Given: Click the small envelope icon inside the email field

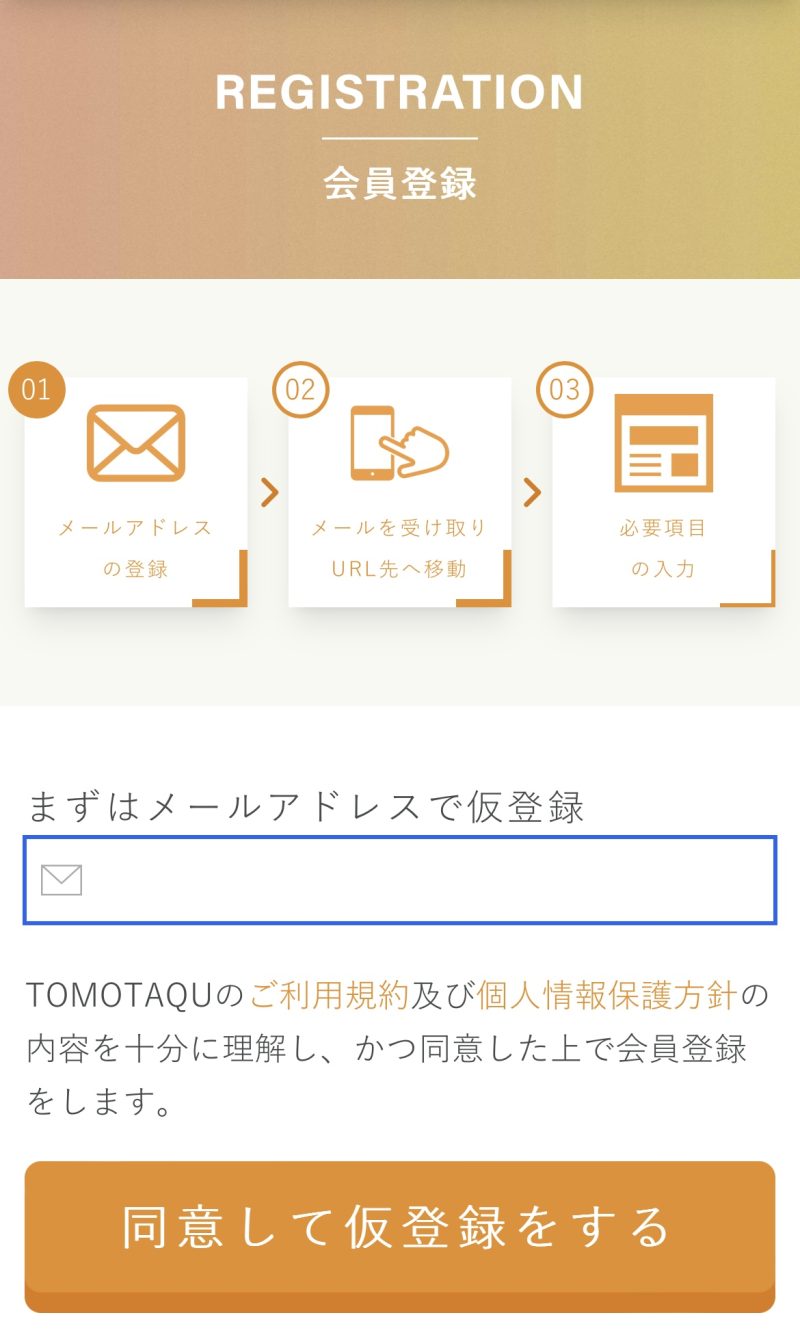Looking at the screenshot, I should tap(60, 879).
